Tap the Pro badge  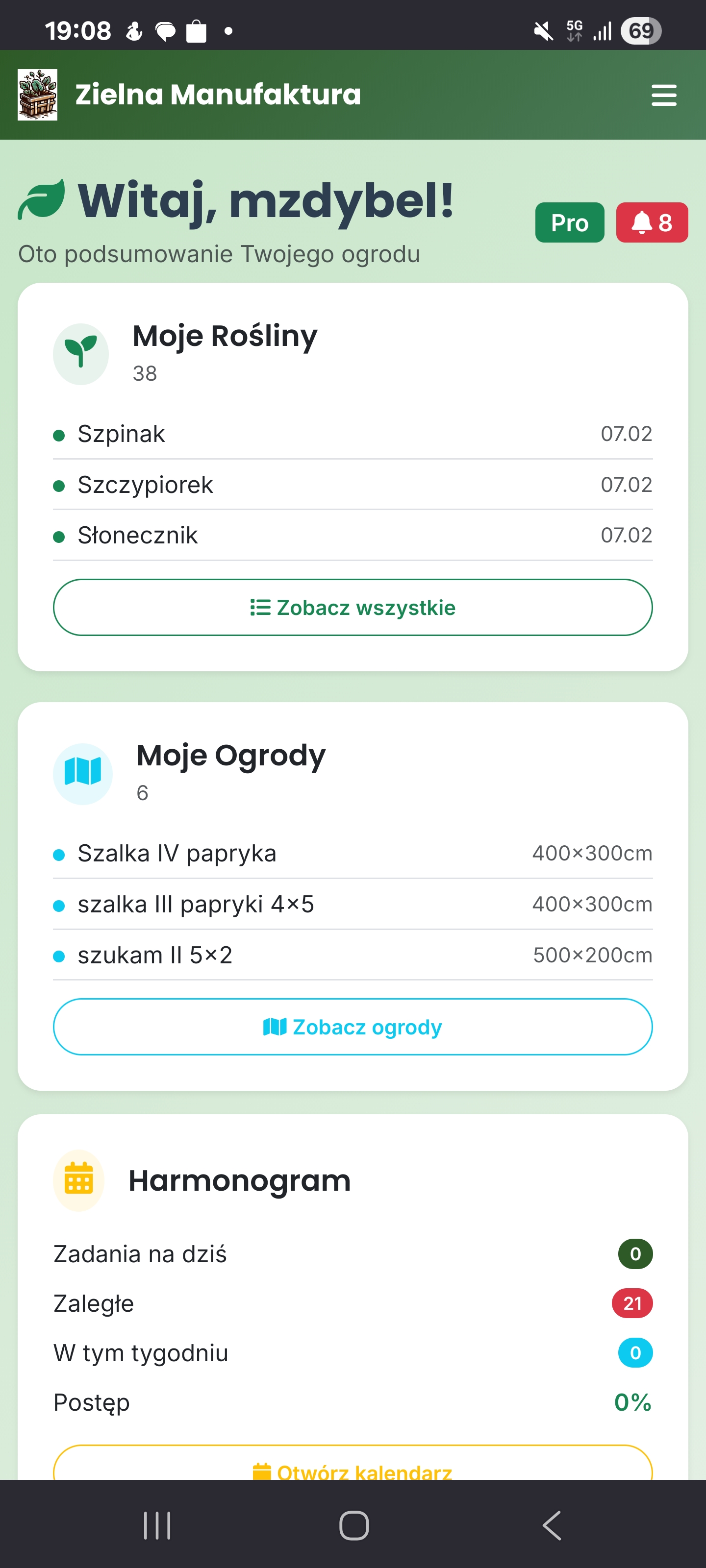(569, 222)
